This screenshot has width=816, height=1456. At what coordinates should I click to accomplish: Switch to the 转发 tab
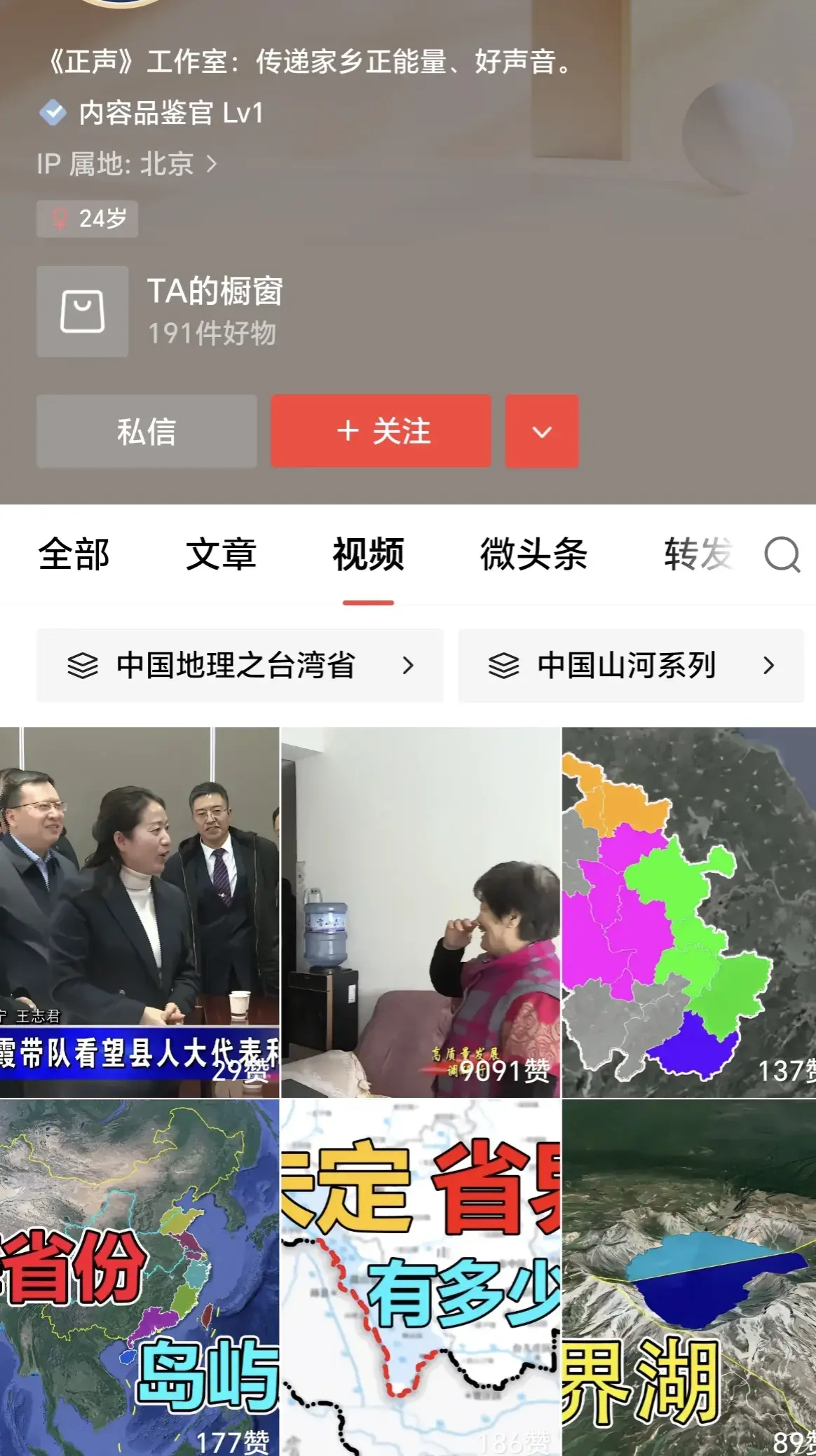click(x=698, y=554)
